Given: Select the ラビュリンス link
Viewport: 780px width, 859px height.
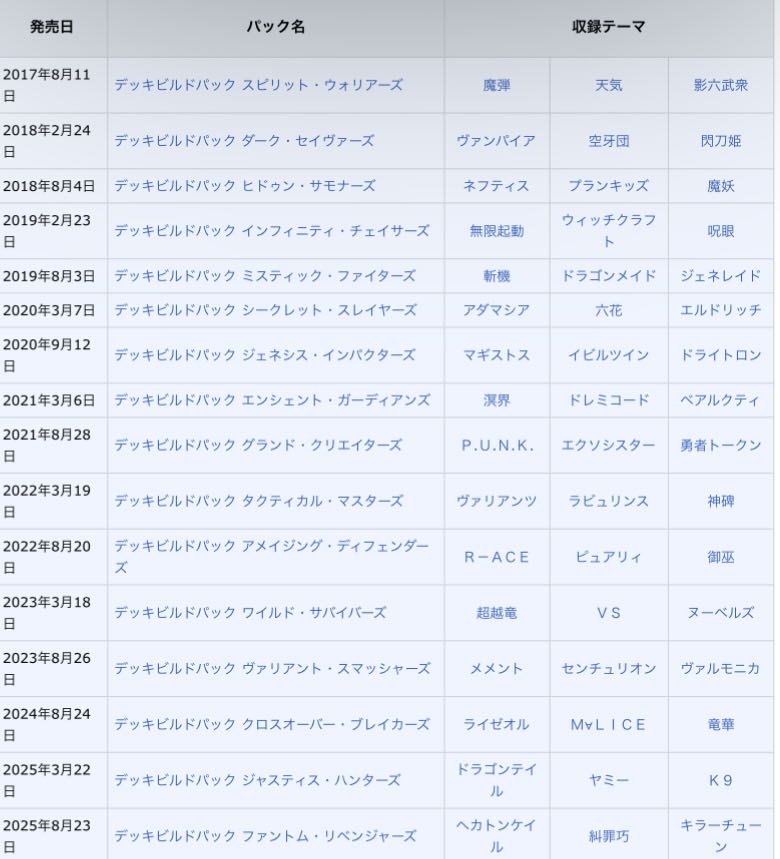Looking at the screenshot, I should (609, 501).
